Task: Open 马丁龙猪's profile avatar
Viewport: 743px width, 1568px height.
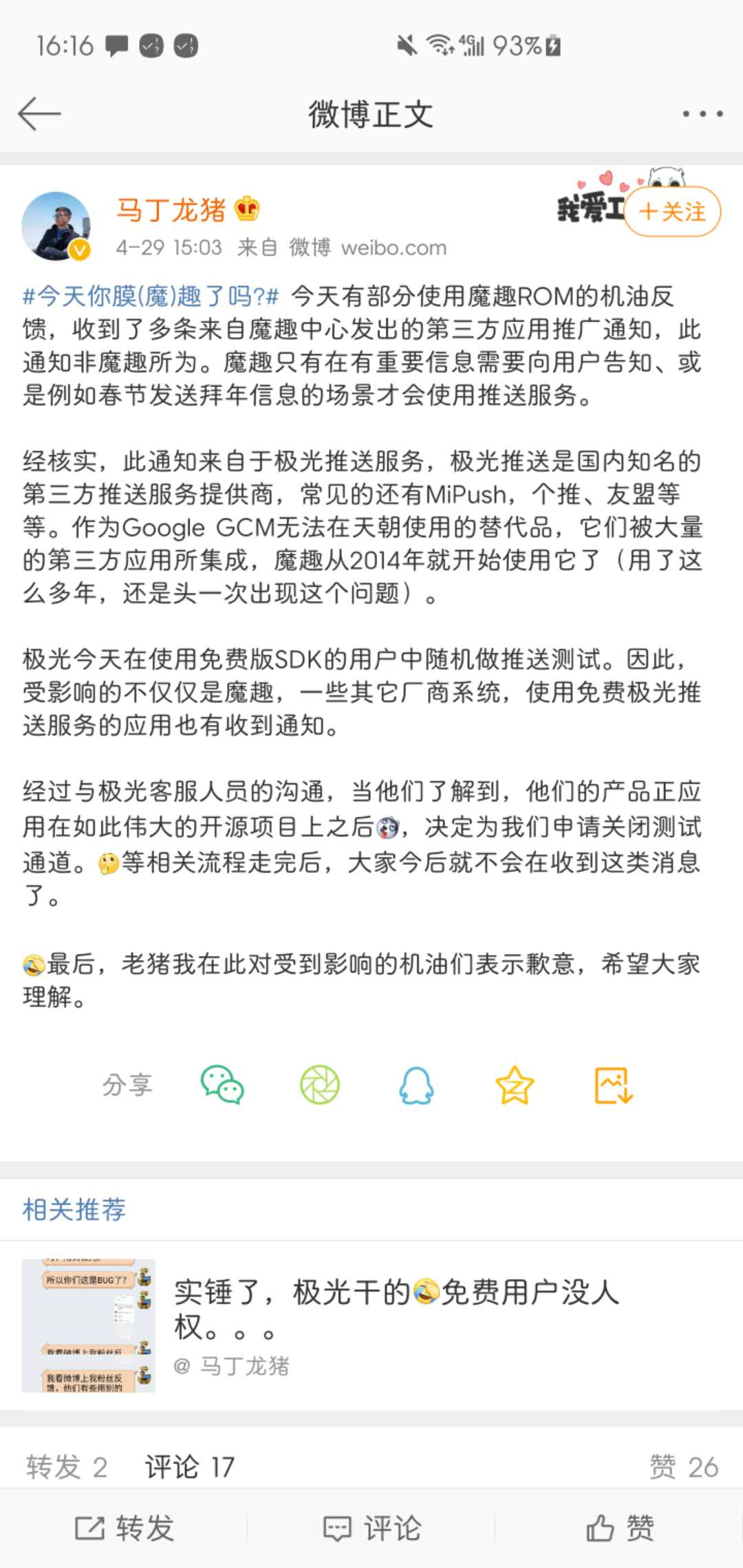Action: 56,226
